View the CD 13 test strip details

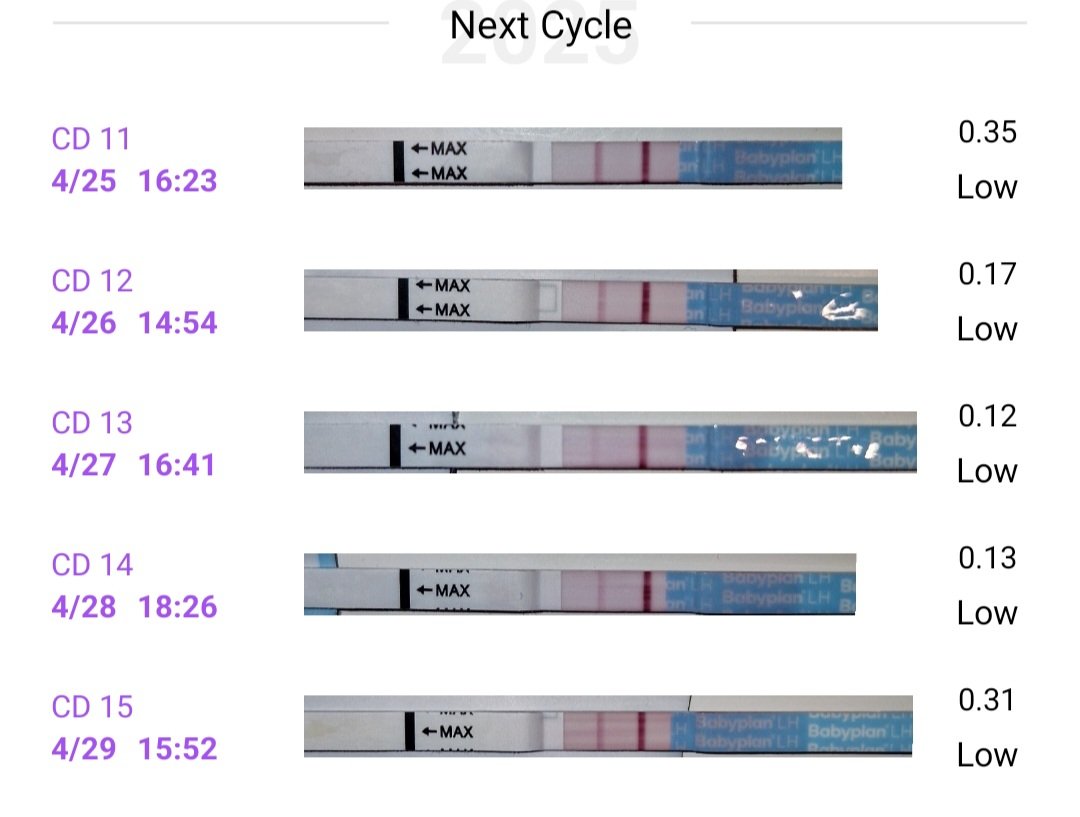coord(610,443)
